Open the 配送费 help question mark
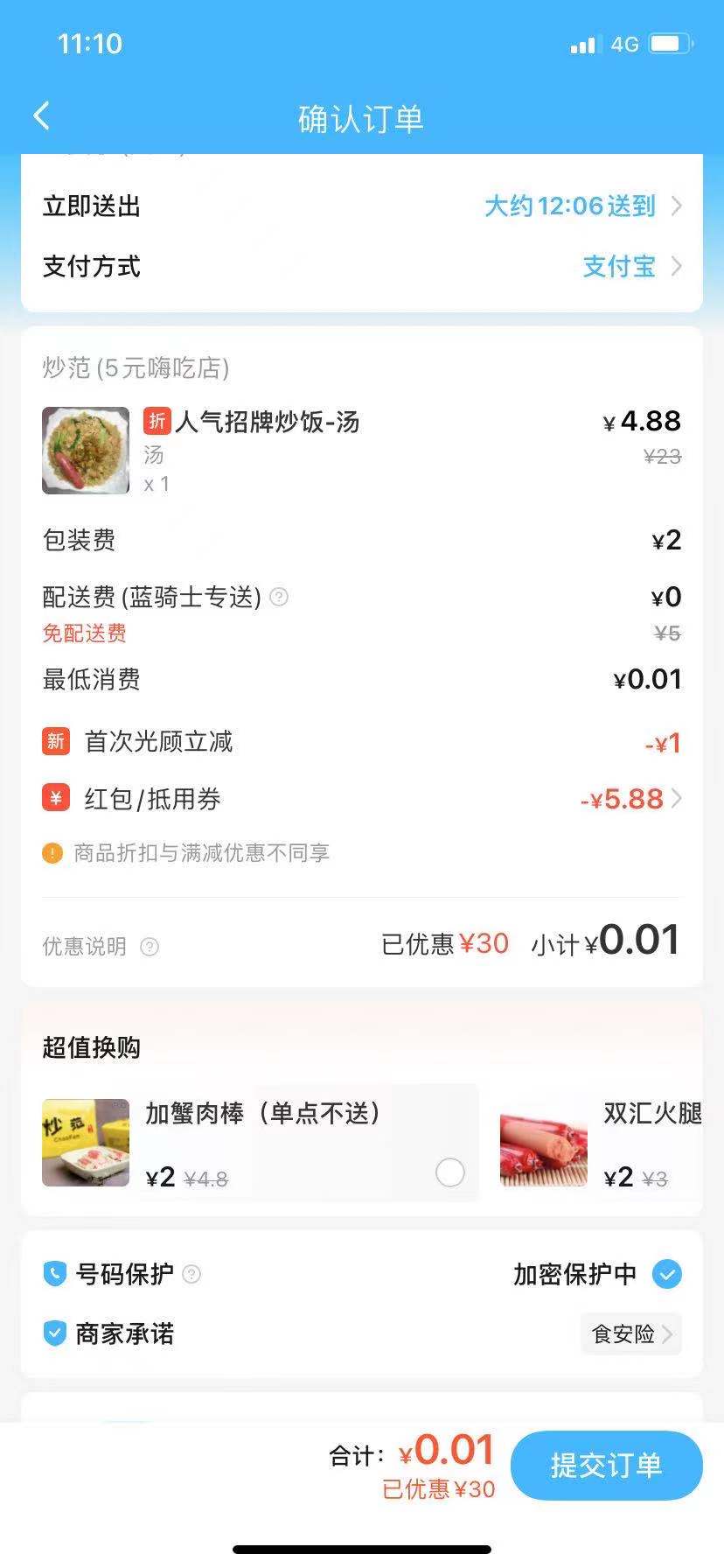This screenshot has height=1568, width=724. pyautogui.click(x=279, y=598)
